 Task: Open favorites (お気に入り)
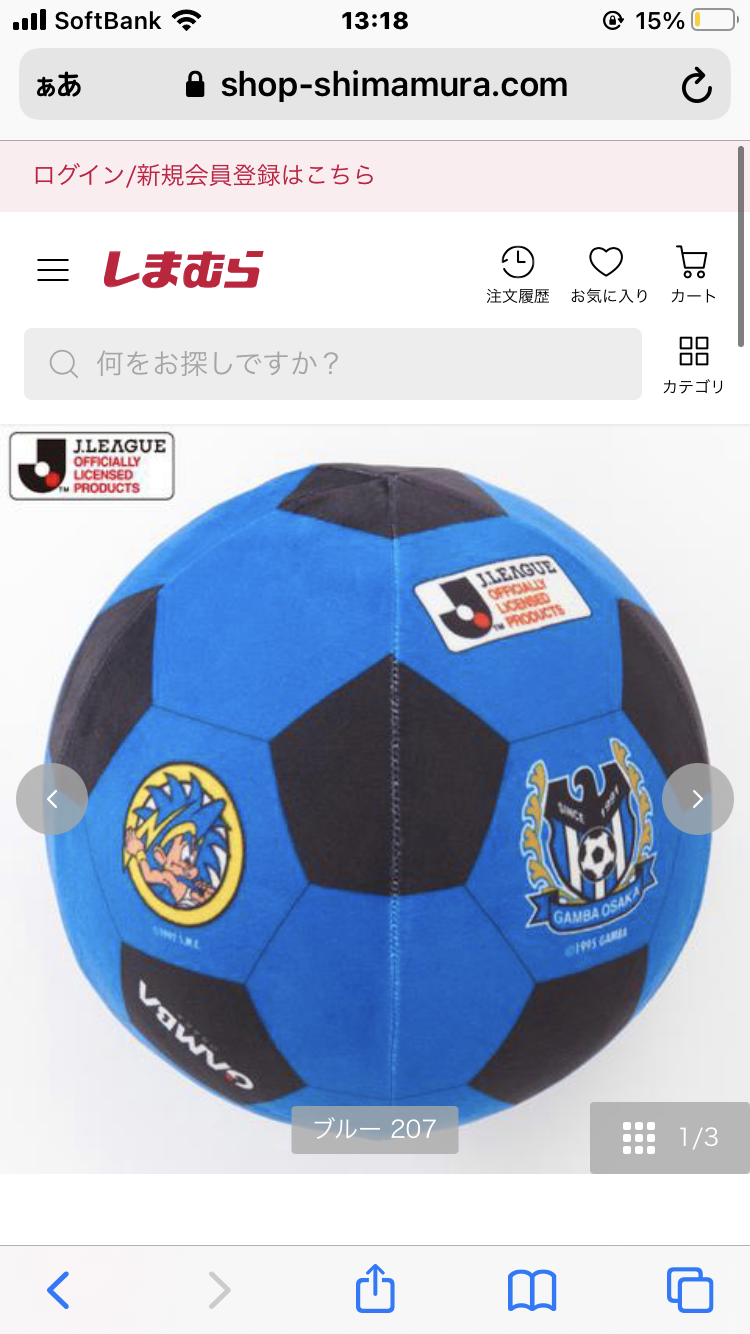click(x=608, y=274)
